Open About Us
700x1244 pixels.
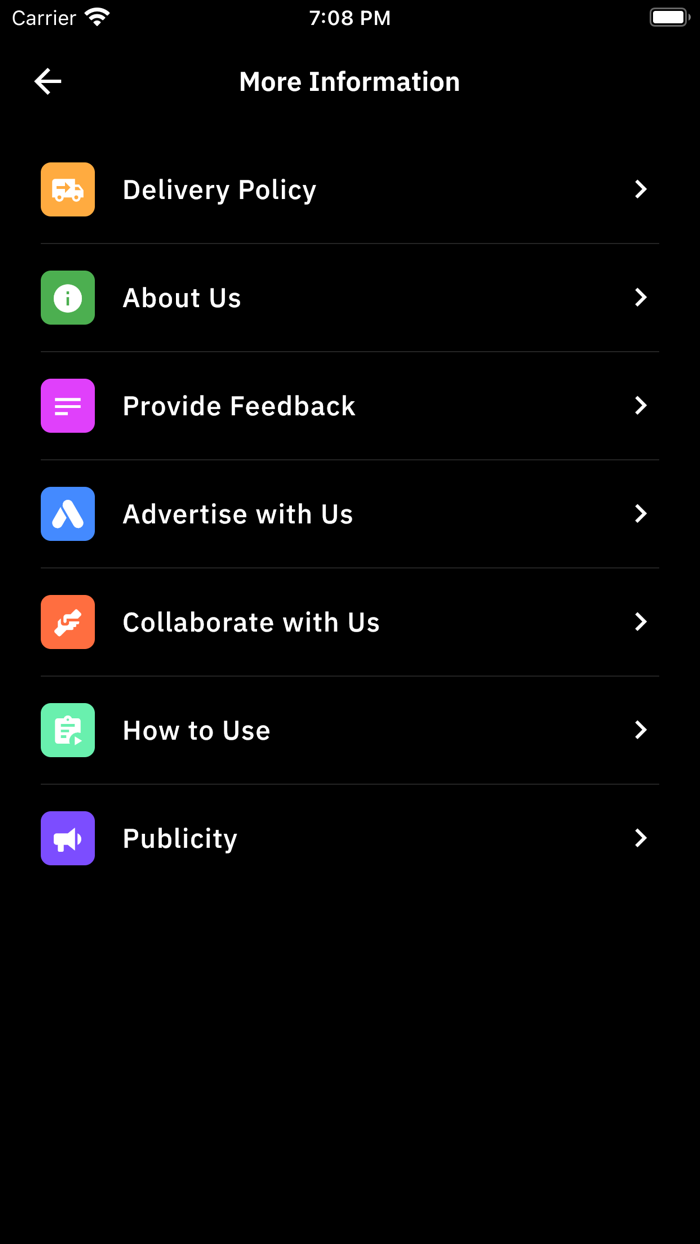349,298
